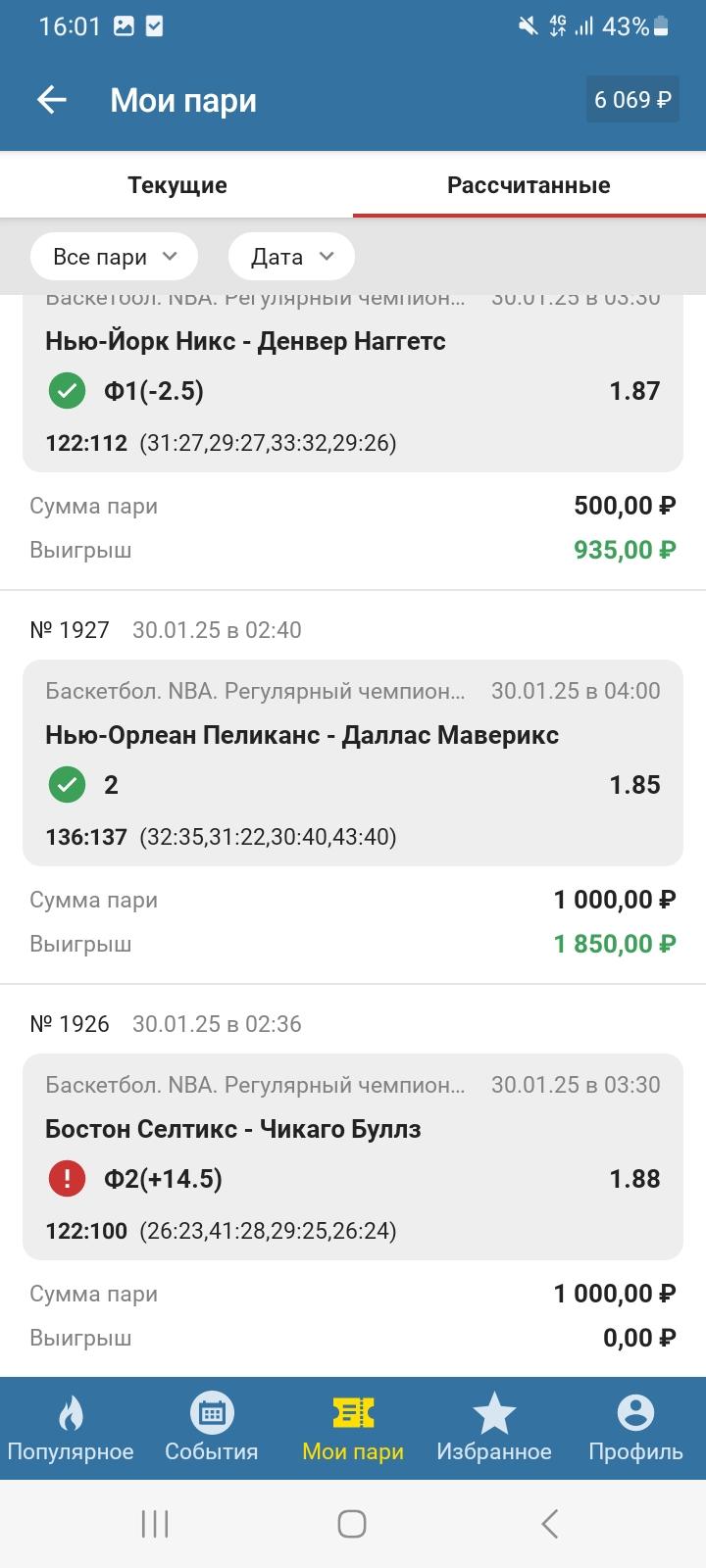Switch to the Текущие tab

[176, 185]
